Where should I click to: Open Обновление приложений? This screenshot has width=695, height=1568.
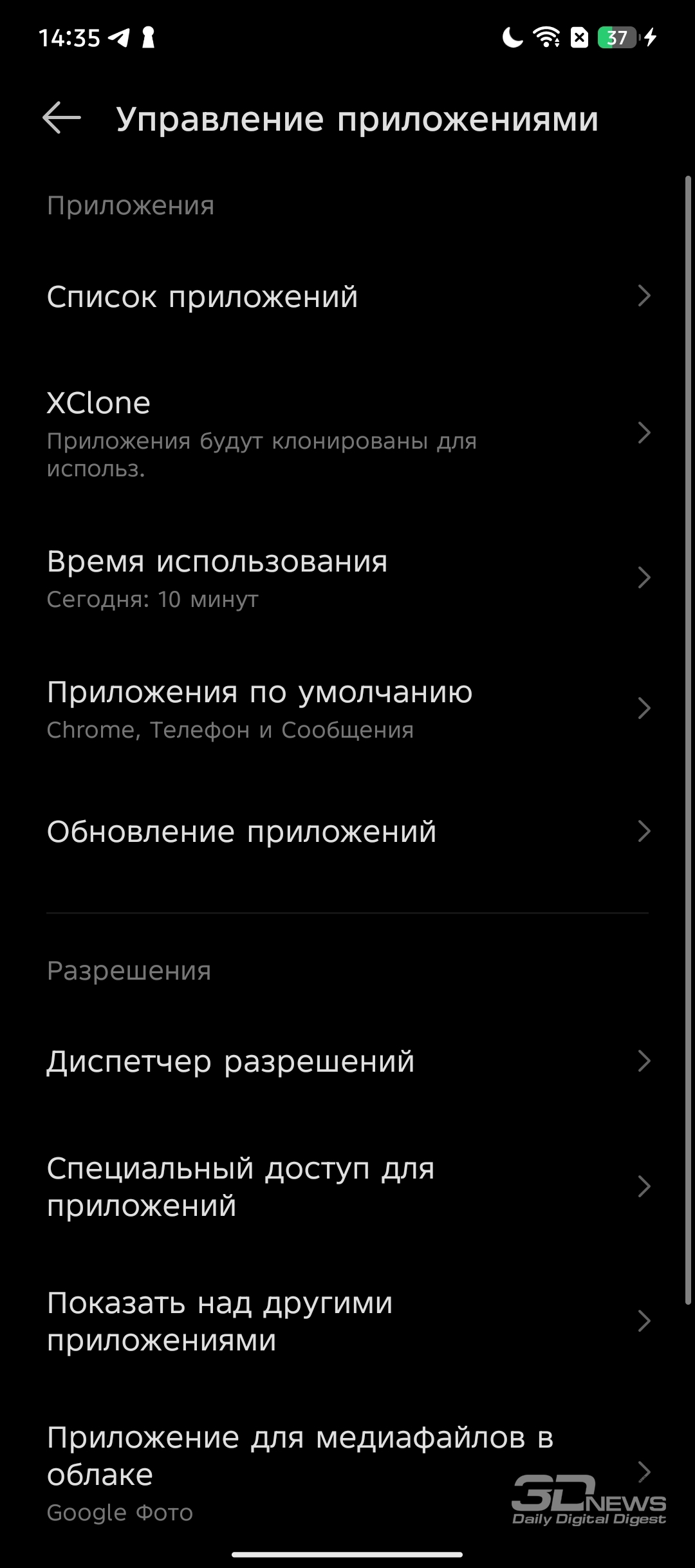tap(347, 832)
